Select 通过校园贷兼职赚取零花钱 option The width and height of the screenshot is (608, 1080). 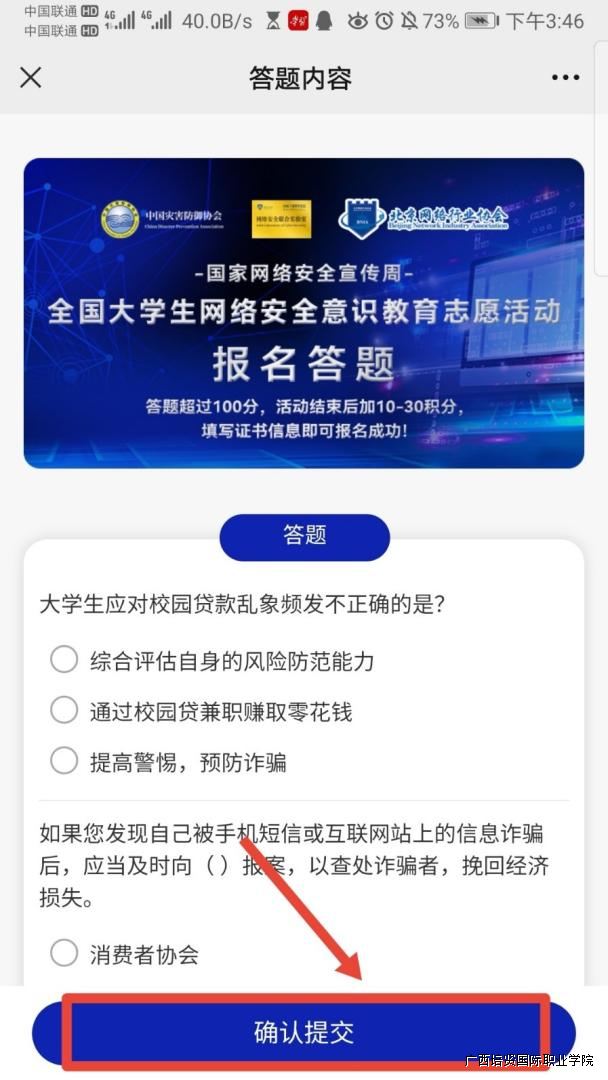point(64,711)
